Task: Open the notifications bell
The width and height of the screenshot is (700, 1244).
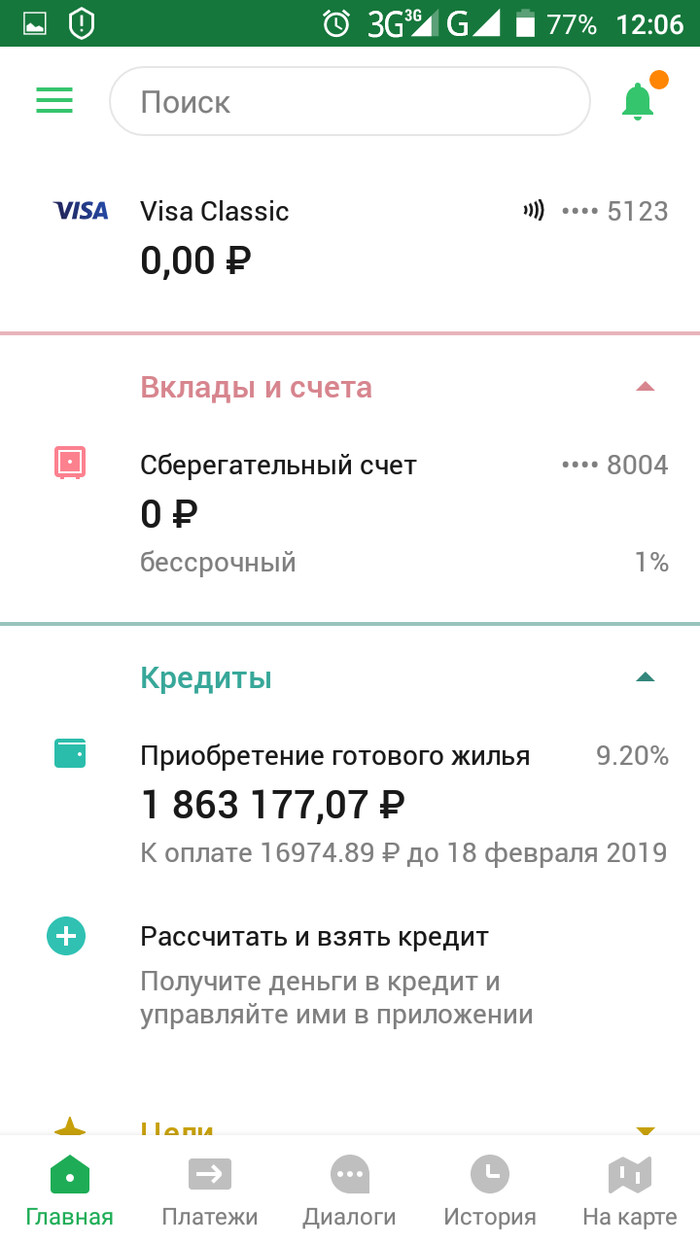Action: [x=637, y=100]
